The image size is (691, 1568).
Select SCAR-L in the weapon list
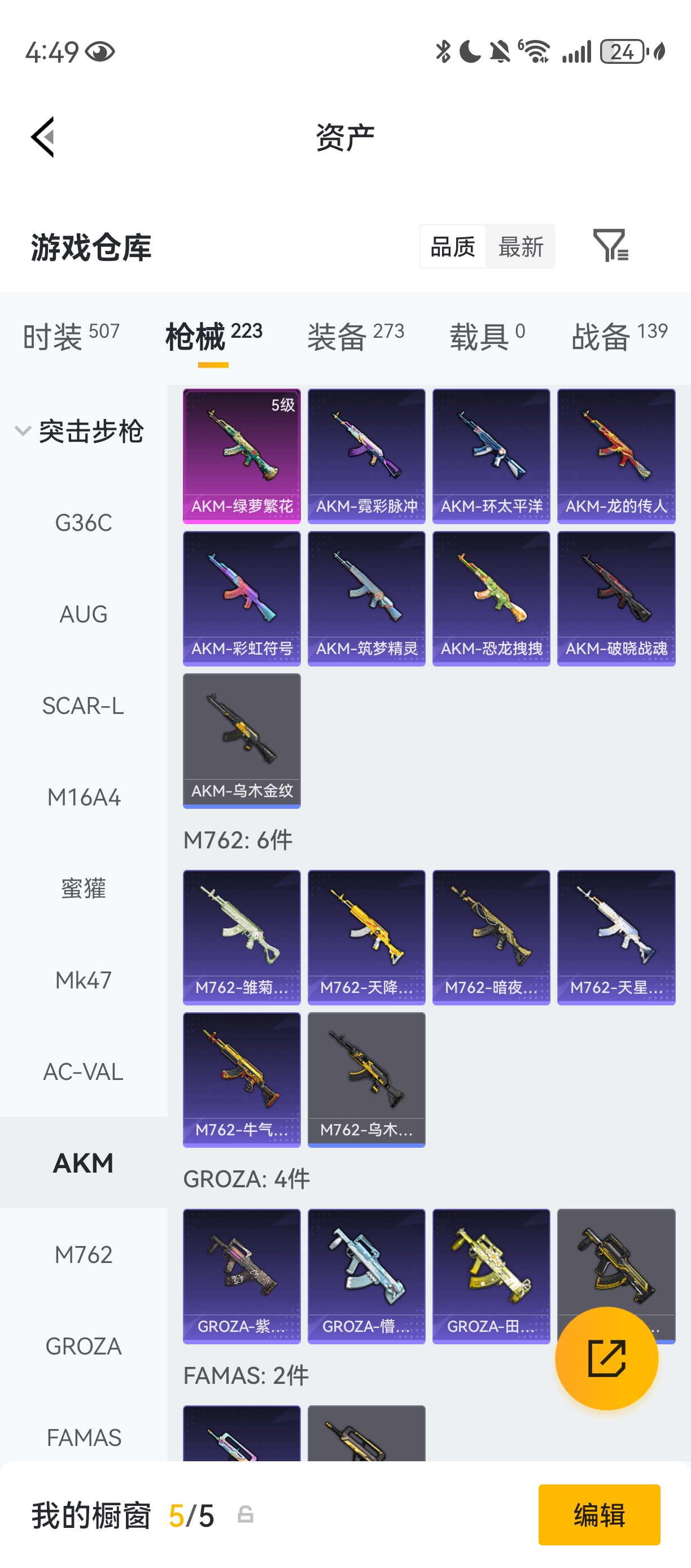(x=84, y=705)
